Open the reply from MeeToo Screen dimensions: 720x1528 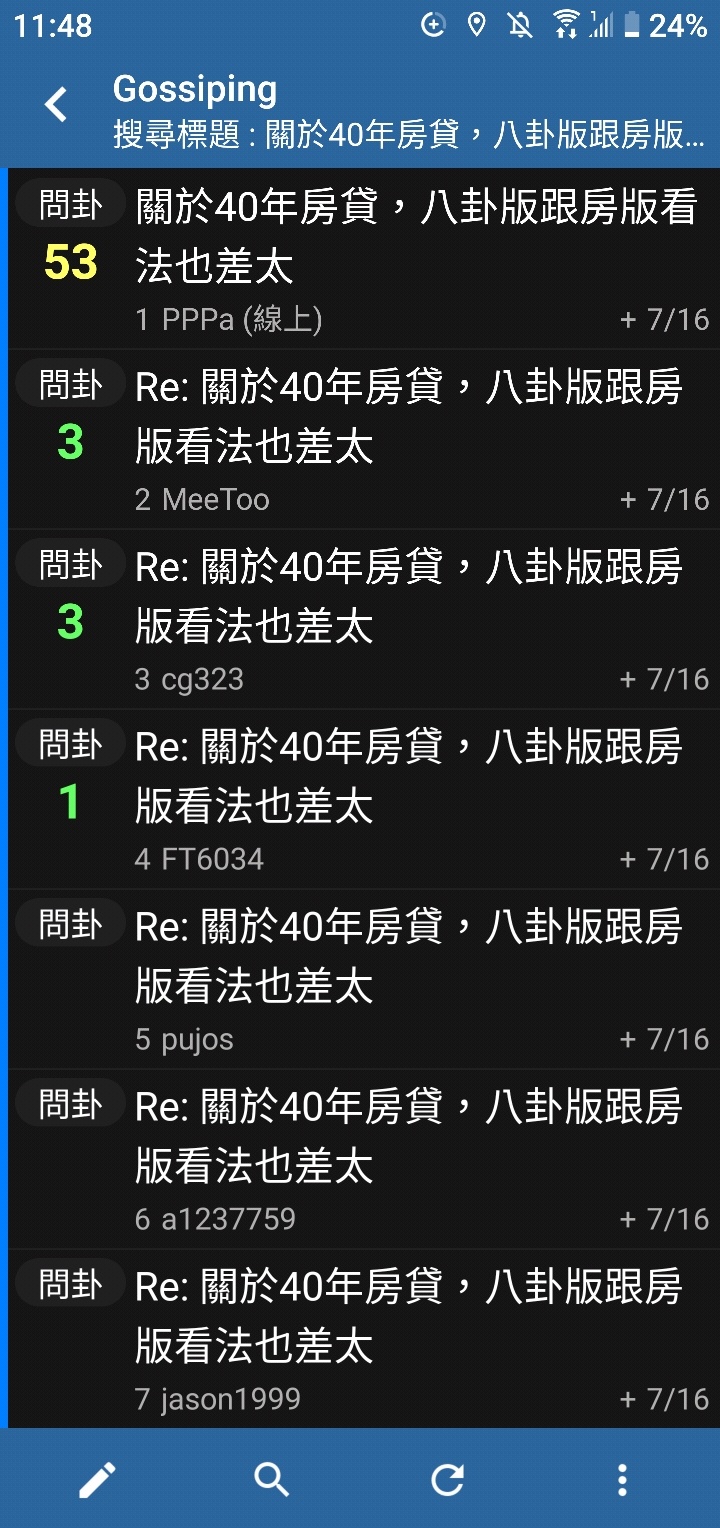364,439
